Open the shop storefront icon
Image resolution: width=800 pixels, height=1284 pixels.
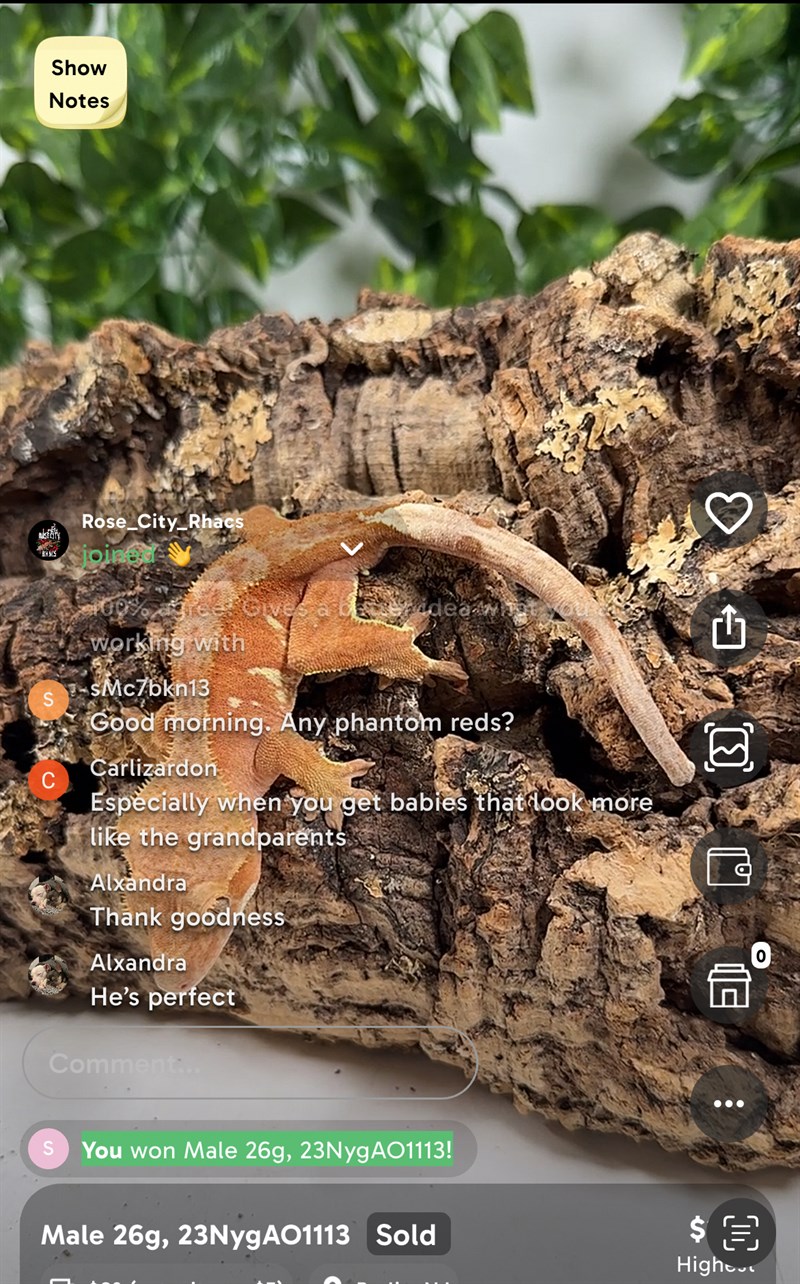point(728,985)
